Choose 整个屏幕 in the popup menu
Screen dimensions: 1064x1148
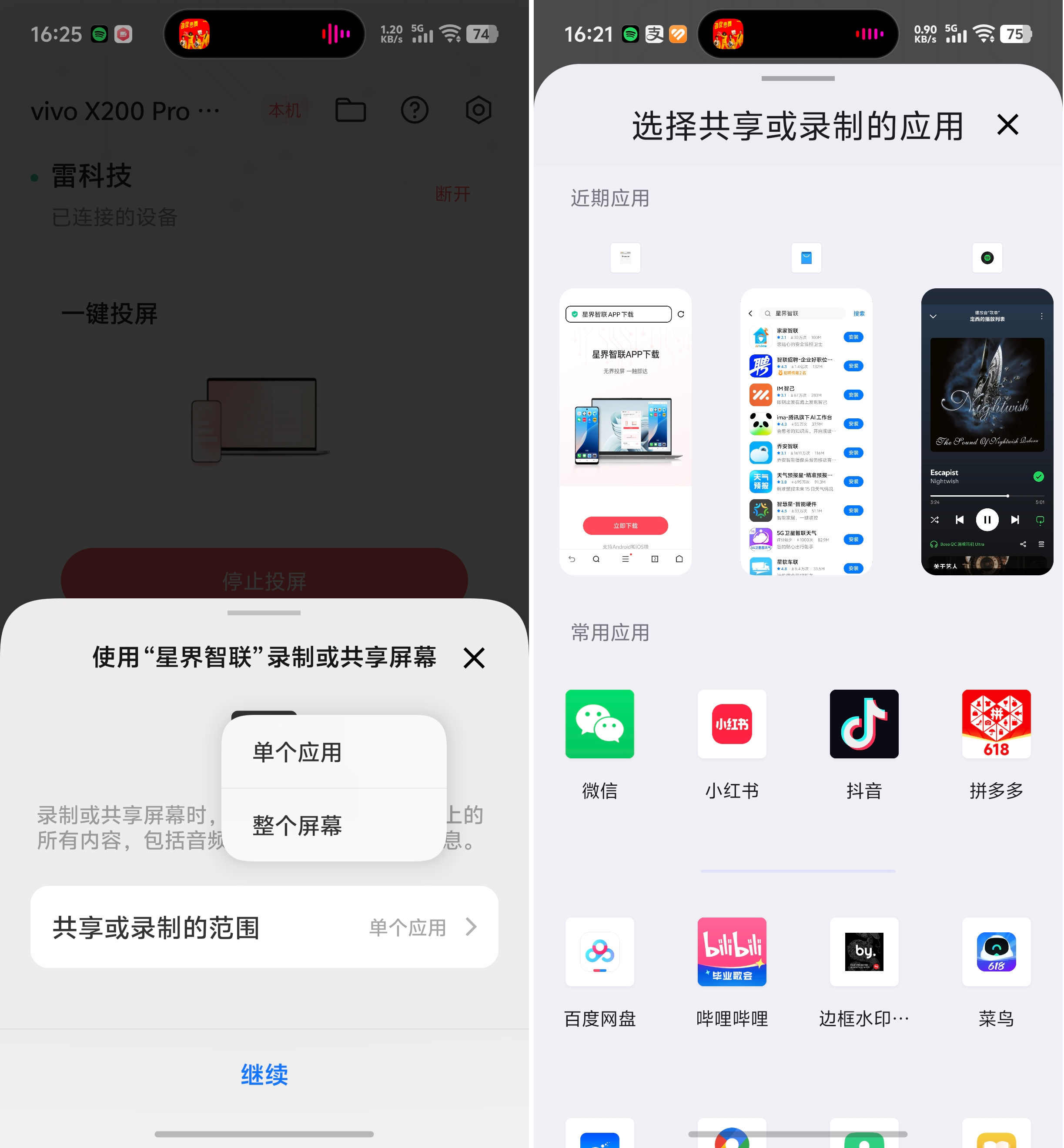pos(333,825)
